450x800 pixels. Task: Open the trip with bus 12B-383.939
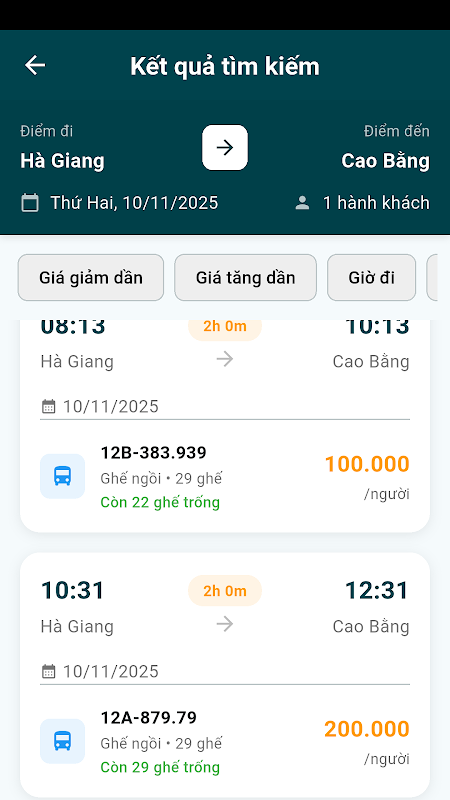click(x=225, y=426)
